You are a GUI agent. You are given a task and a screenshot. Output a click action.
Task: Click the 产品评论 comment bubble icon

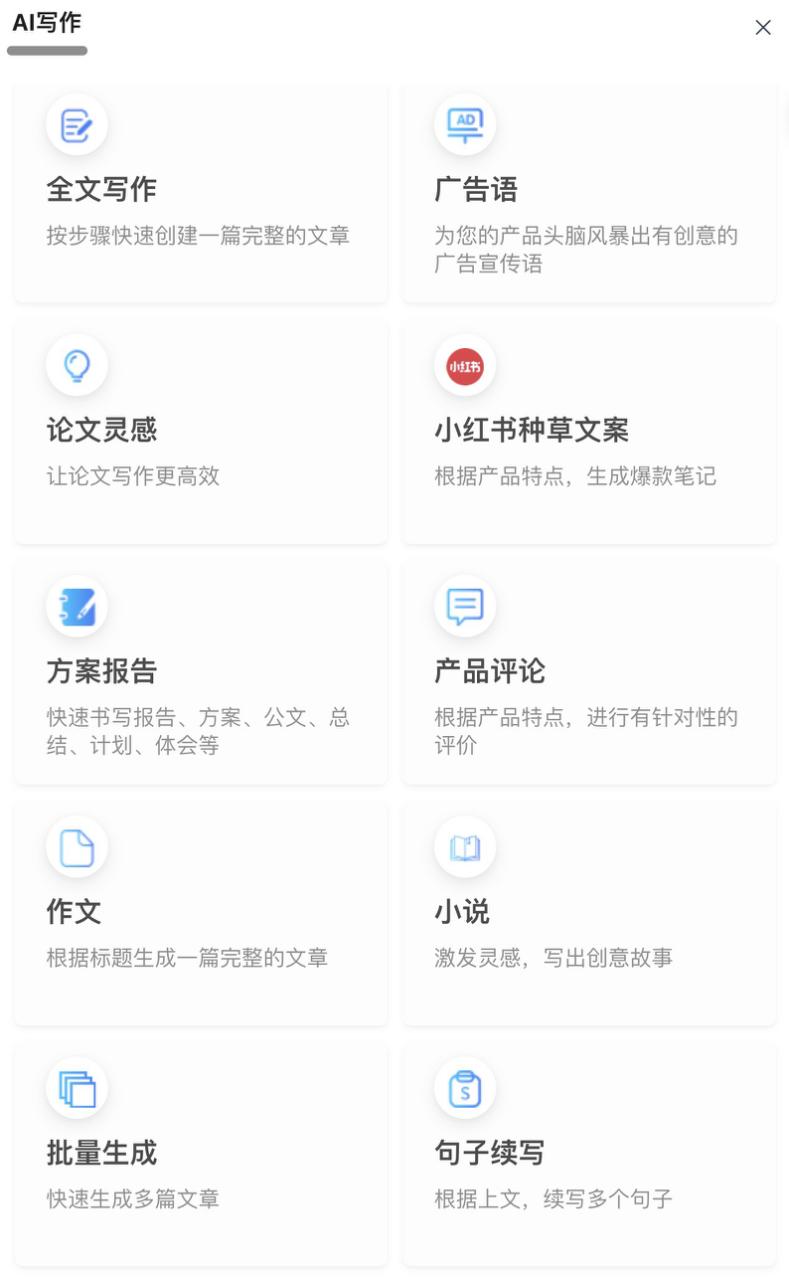pyautogui.click(x=464, y=606)
